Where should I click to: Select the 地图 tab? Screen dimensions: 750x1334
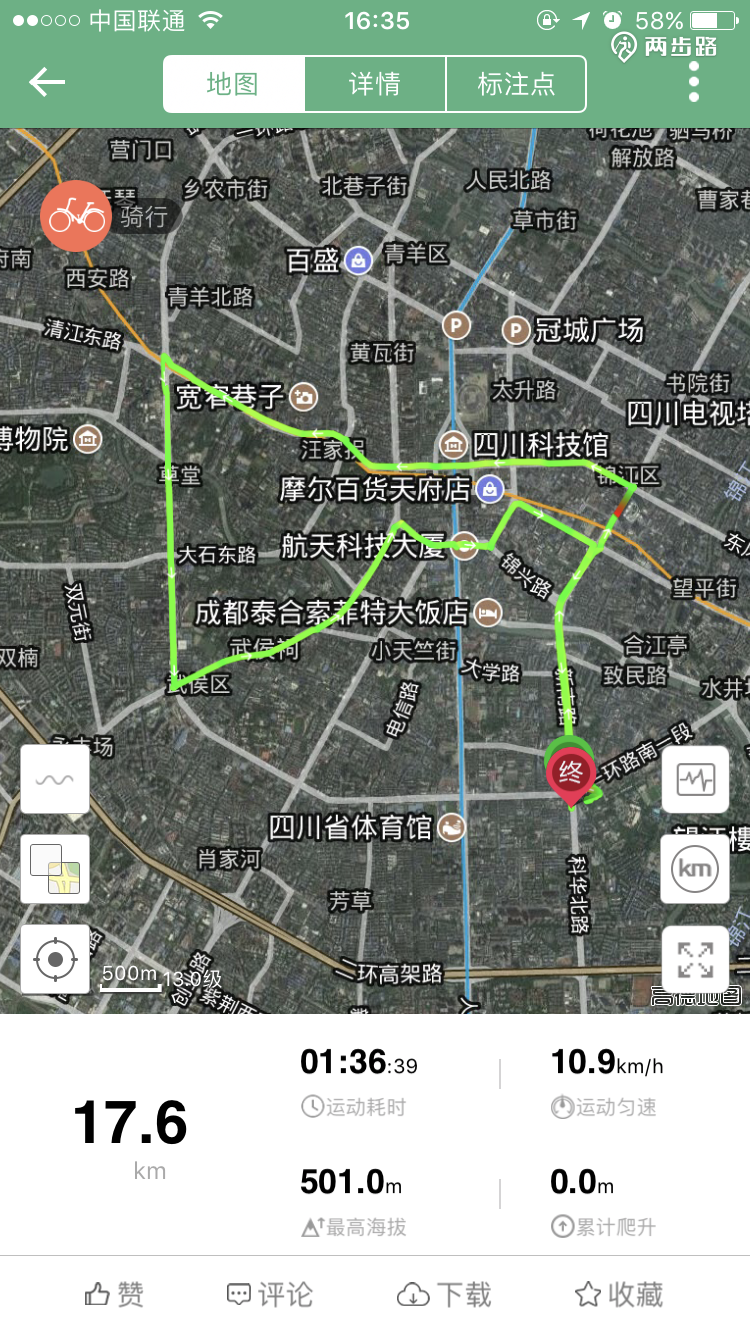point(234,84)
